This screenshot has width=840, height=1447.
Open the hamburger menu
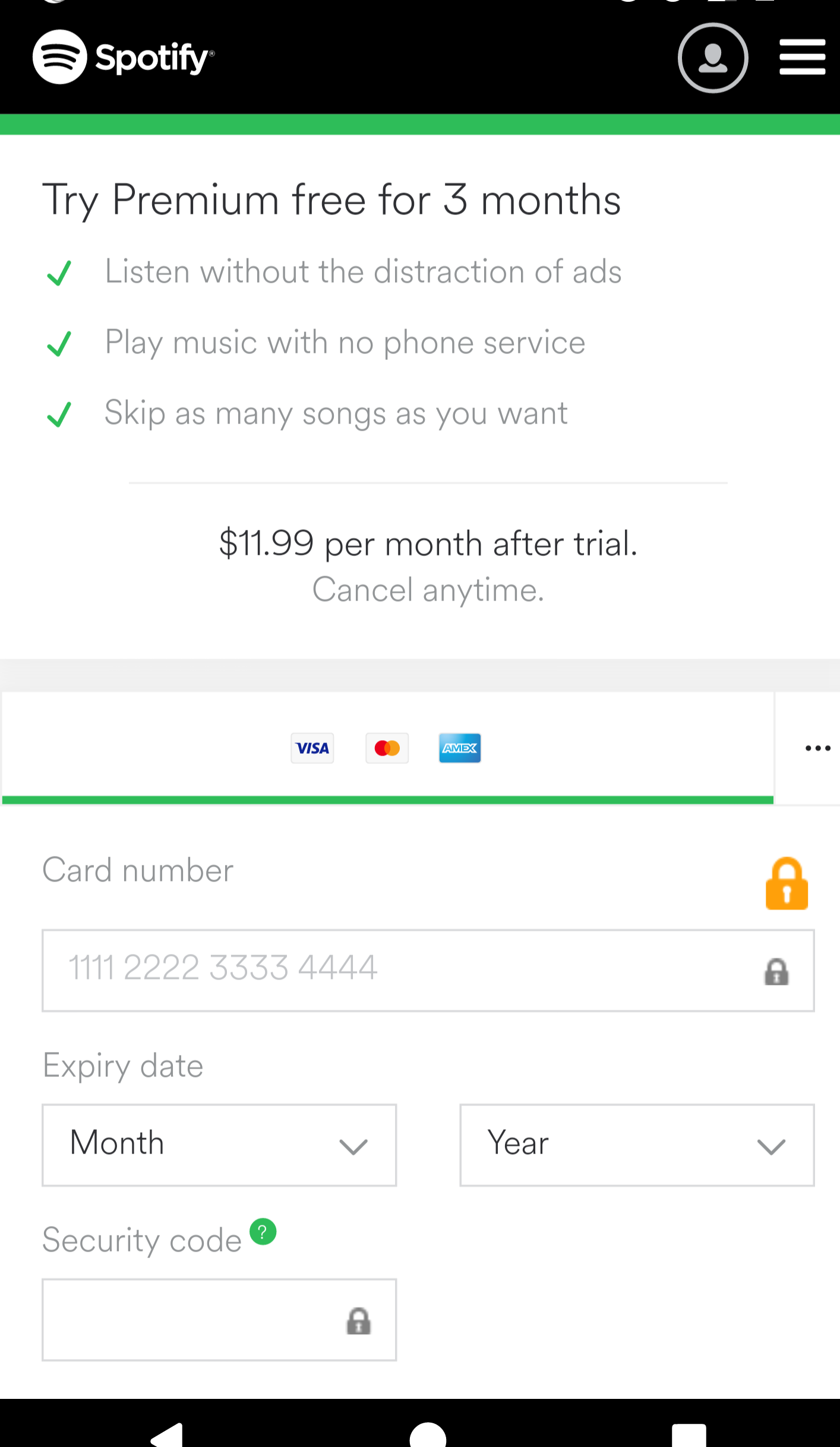coord(802,57)
